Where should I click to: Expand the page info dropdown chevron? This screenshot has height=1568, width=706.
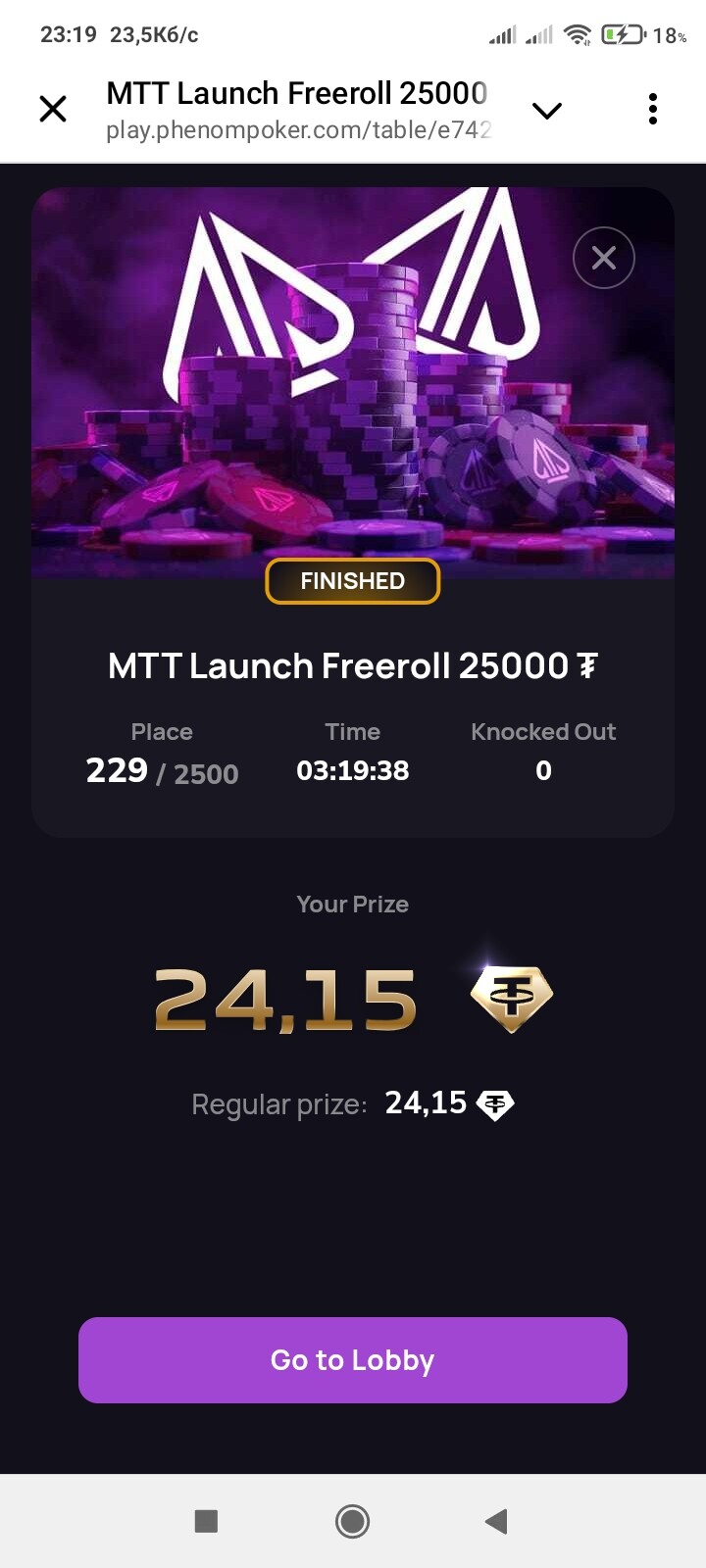[547, 110]
